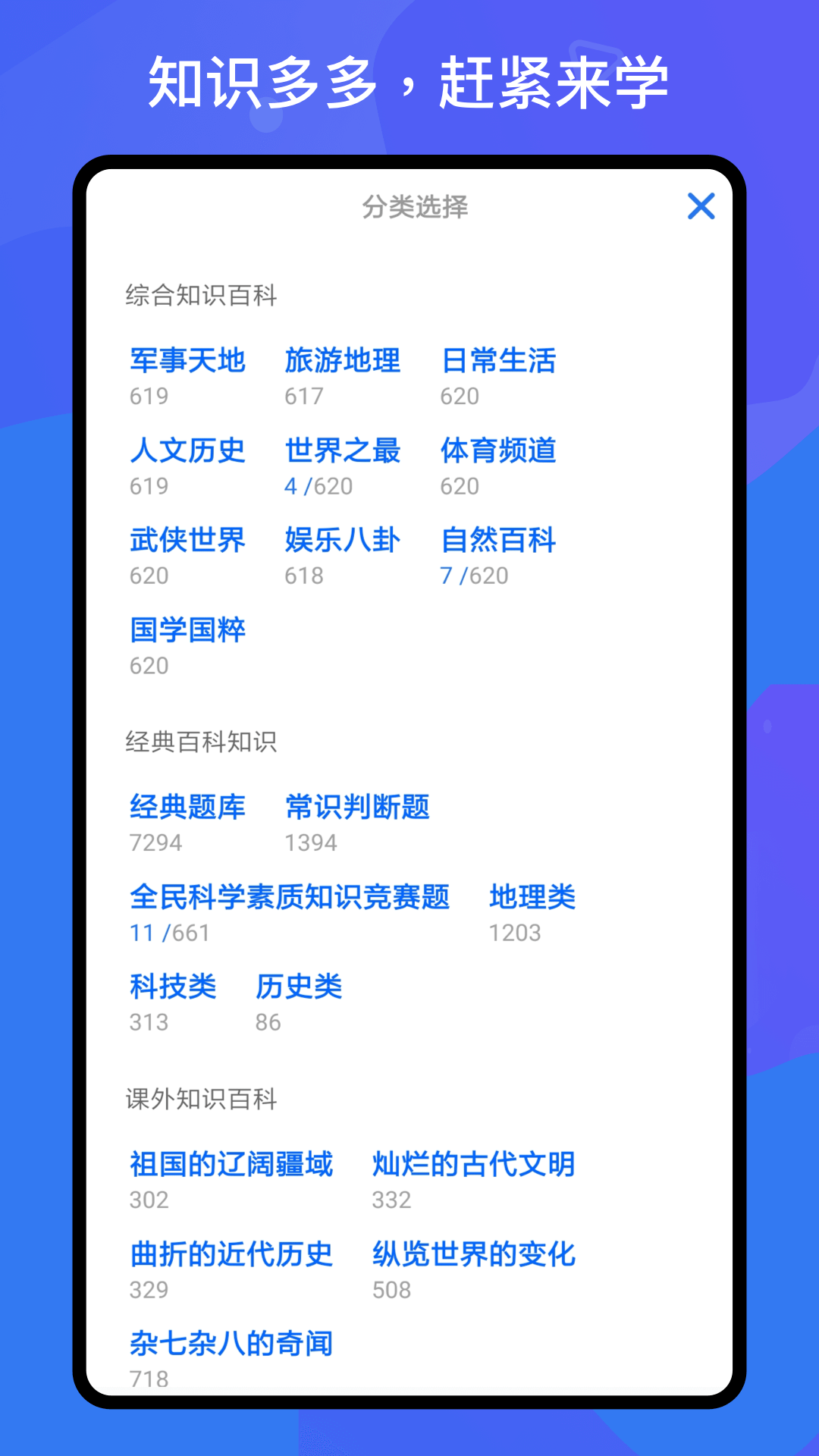This screenshot has width=819, height=1456.
Task: Continue the 世界之最 quiz
Action: tap(340, 452)
